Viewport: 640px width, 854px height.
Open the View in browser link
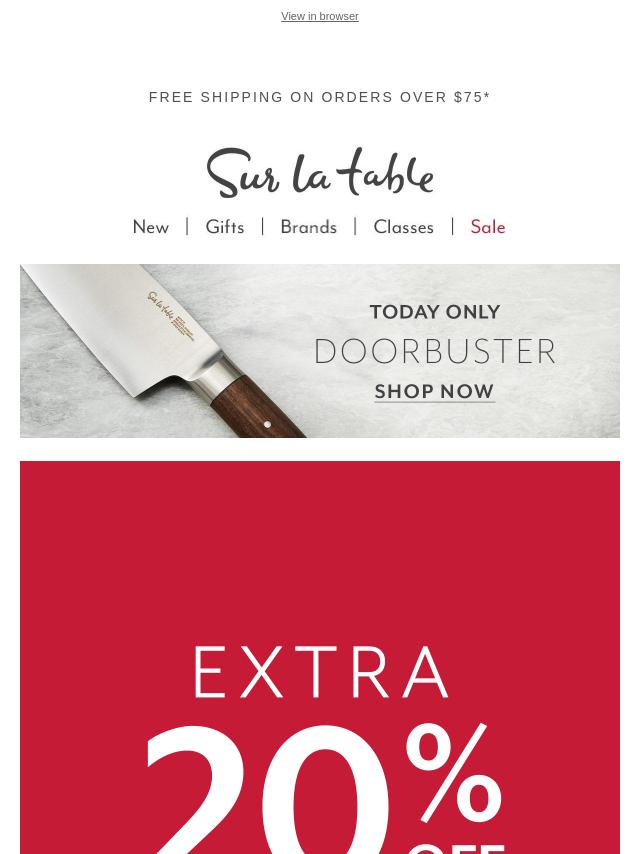pyautogui.click(x=319, y=17)
